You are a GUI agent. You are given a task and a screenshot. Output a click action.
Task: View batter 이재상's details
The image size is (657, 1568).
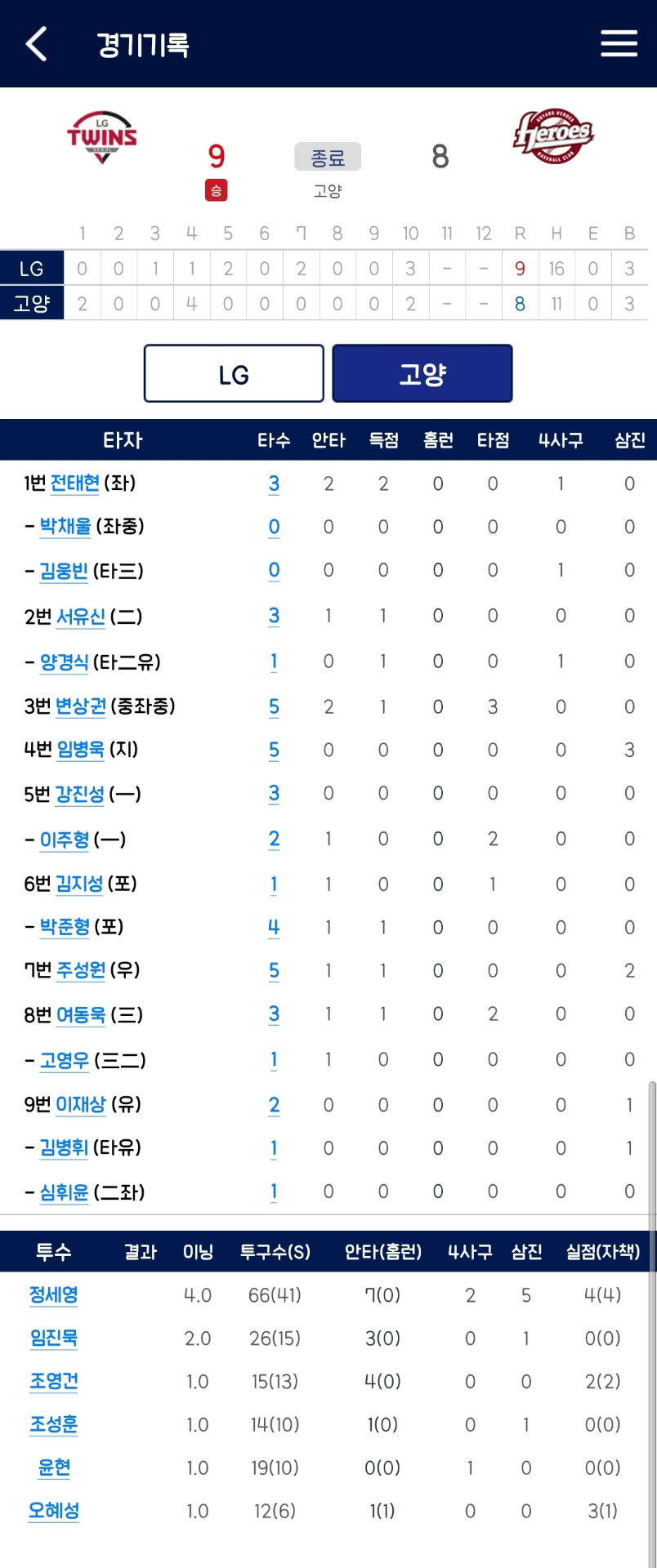[80, 1105]
